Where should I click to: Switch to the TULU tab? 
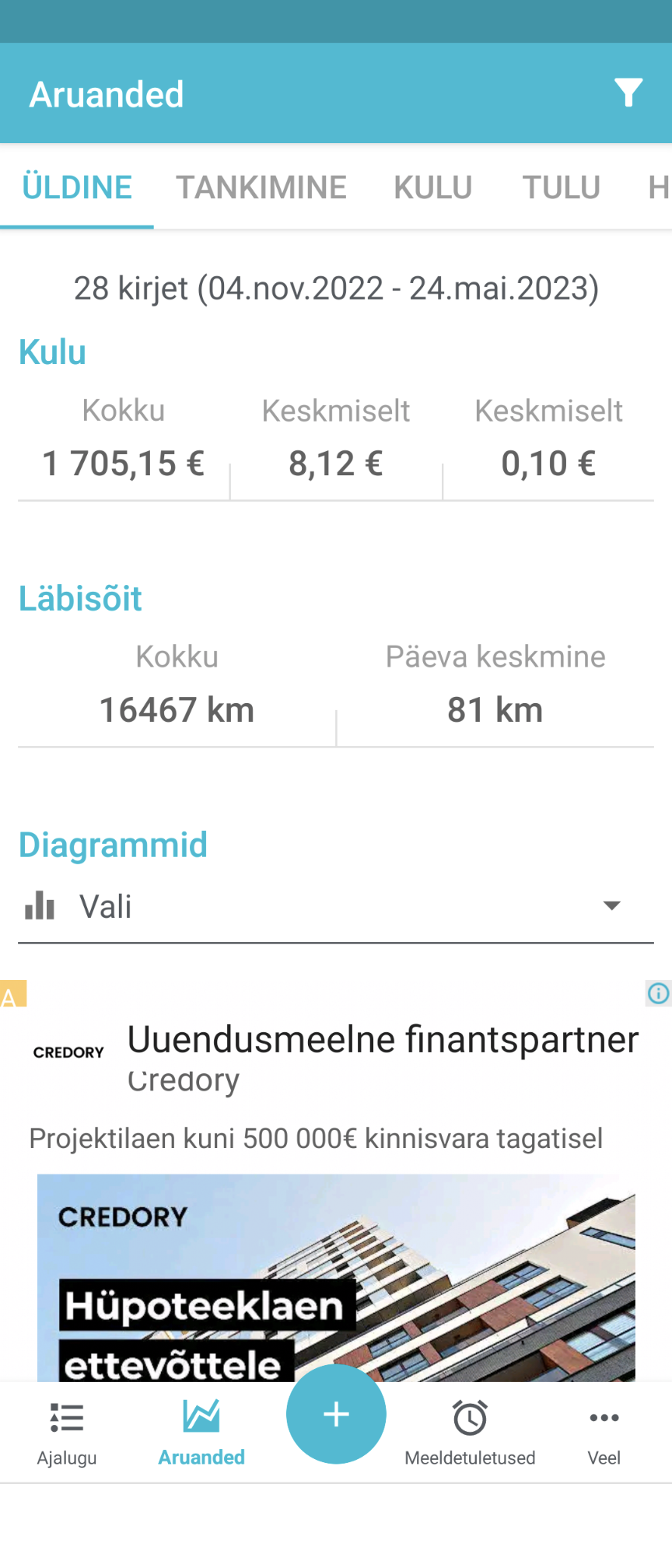562,187
